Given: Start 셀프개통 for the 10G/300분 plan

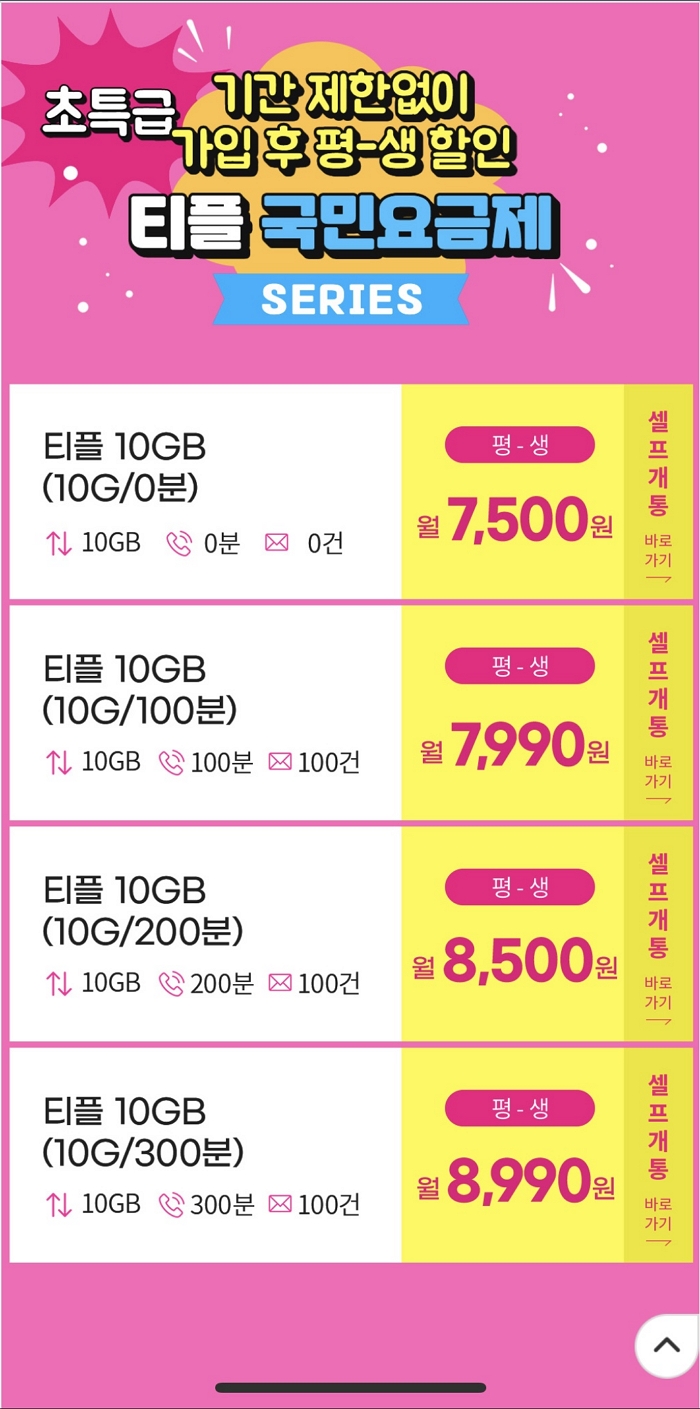Looking at the screenshot, I should pyautogui.click(x=657, y=1155).
